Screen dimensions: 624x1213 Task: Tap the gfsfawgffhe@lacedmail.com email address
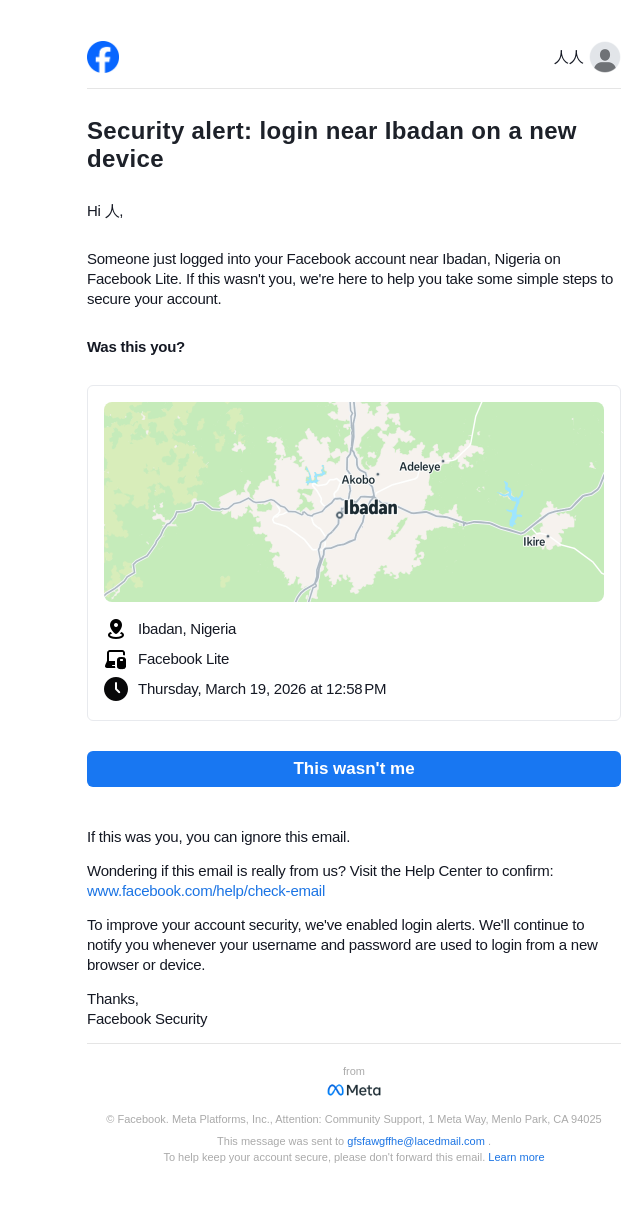[415, 1141]
